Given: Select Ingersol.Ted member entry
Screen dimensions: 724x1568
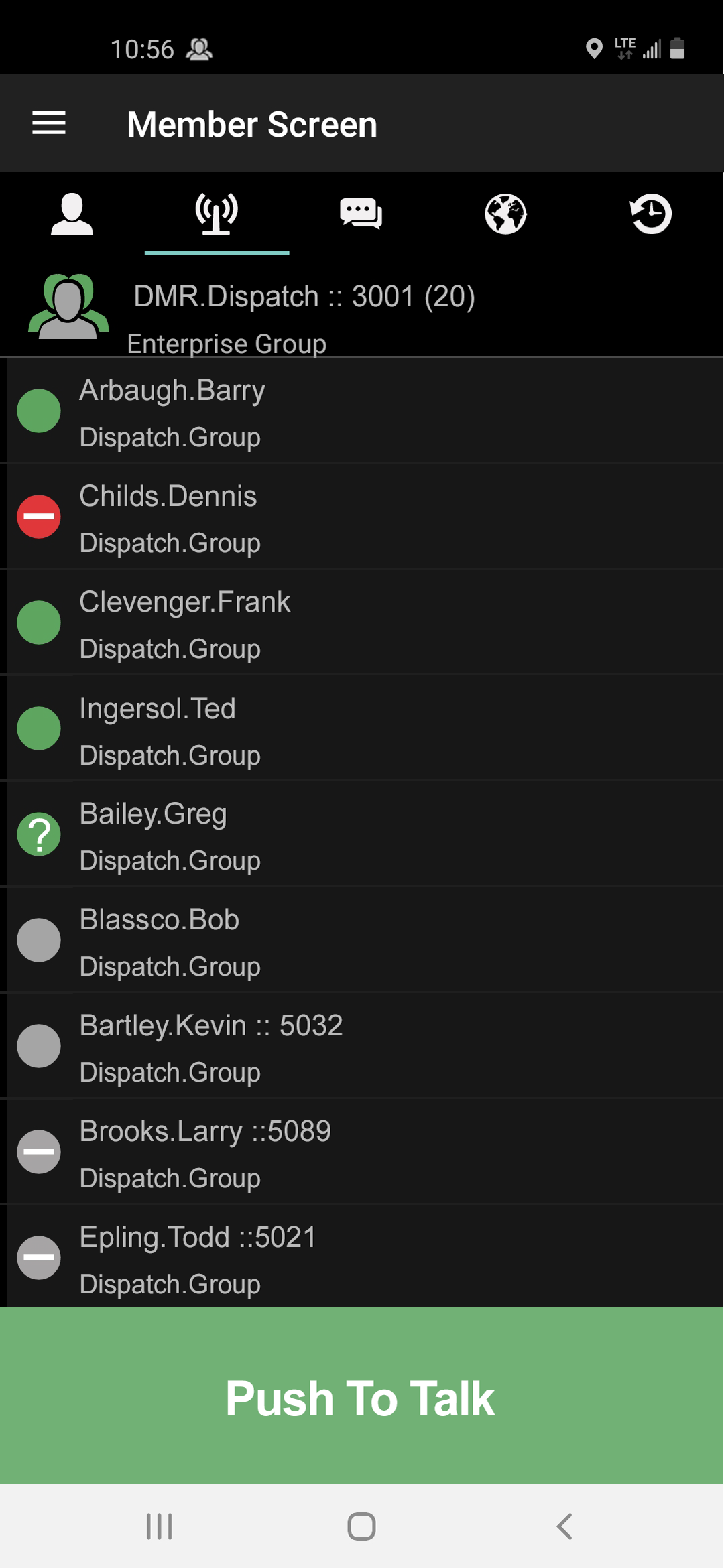Looking at the screenshot, I should click(x=365, y=728).
